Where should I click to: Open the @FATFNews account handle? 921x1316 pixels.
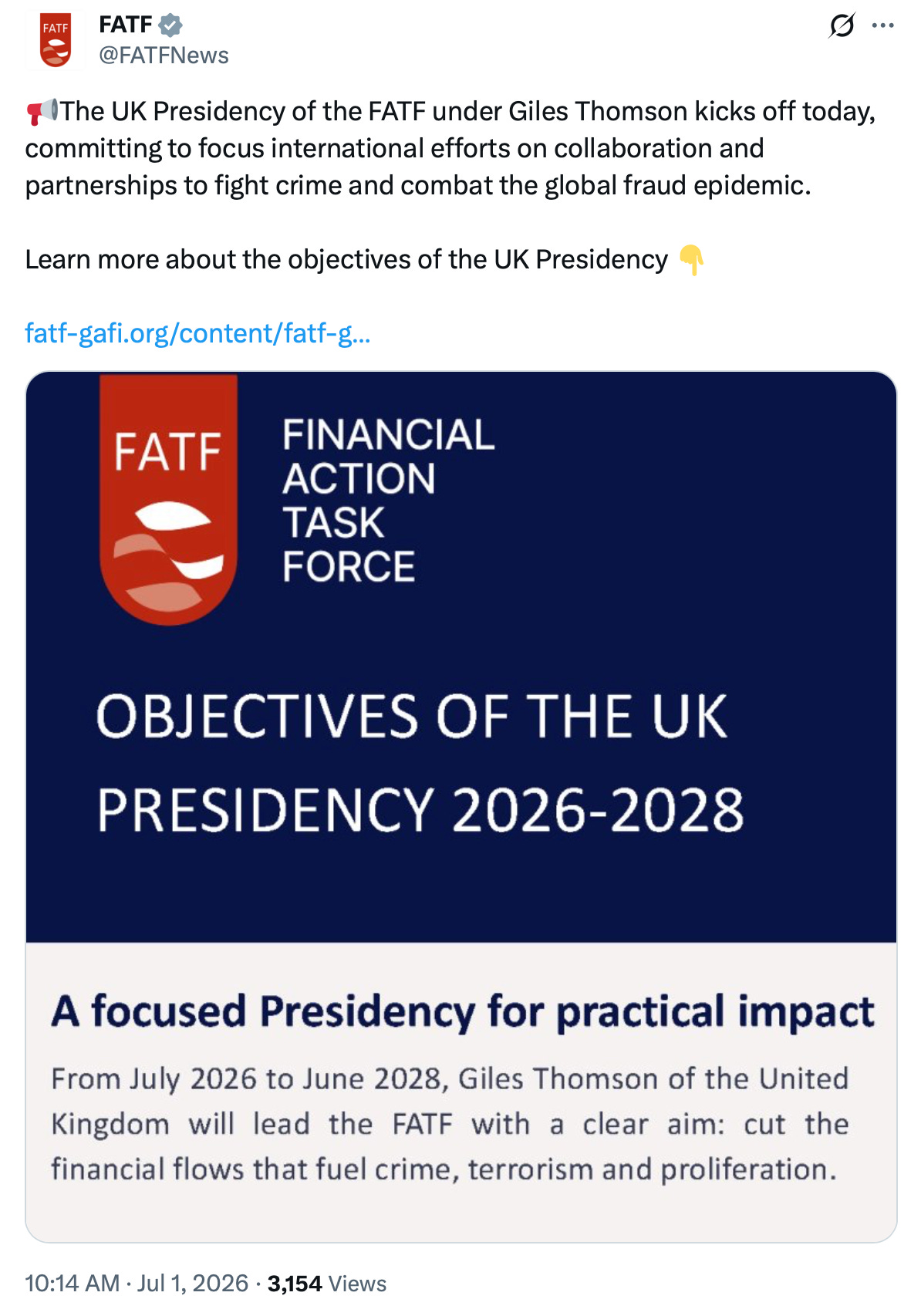164,56
